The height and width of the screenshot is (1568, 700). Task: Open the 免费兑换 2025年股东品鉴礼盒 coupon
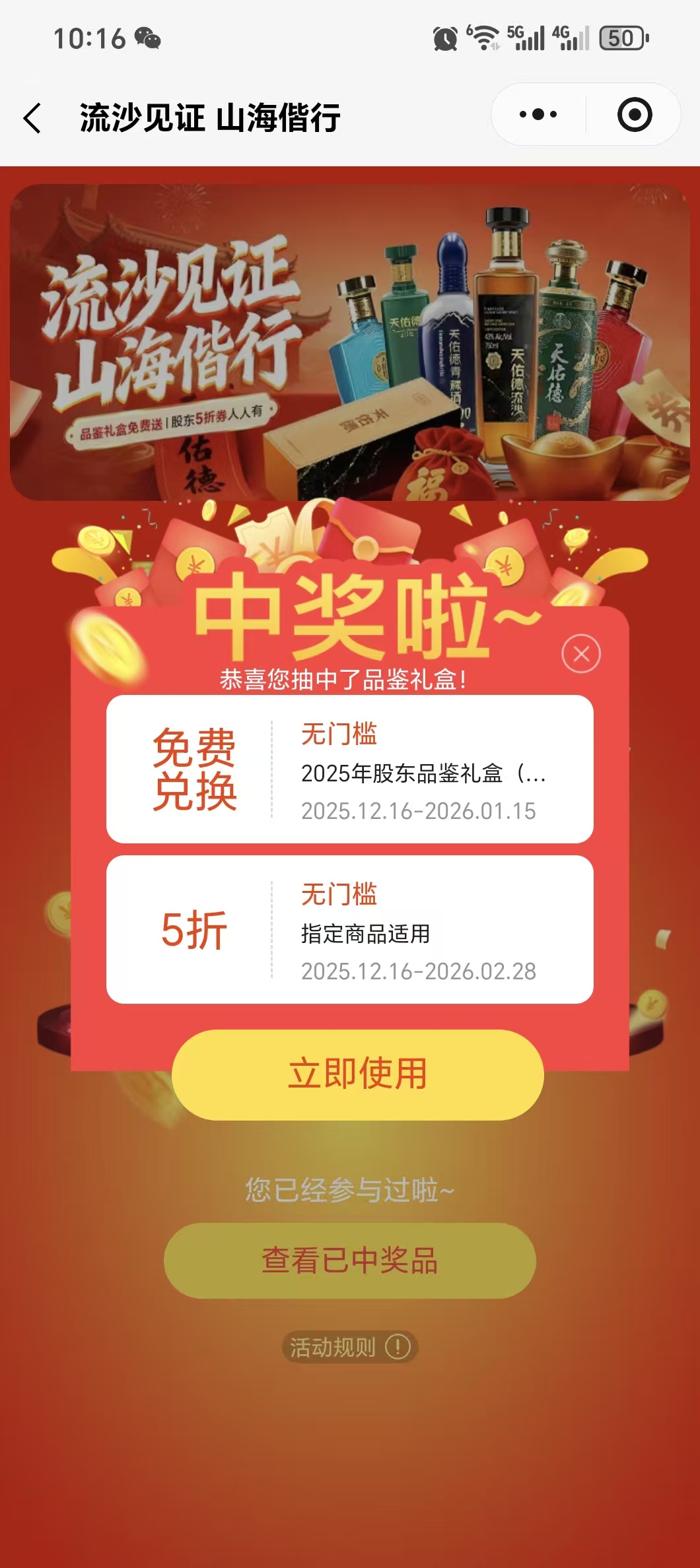(349, 769)
